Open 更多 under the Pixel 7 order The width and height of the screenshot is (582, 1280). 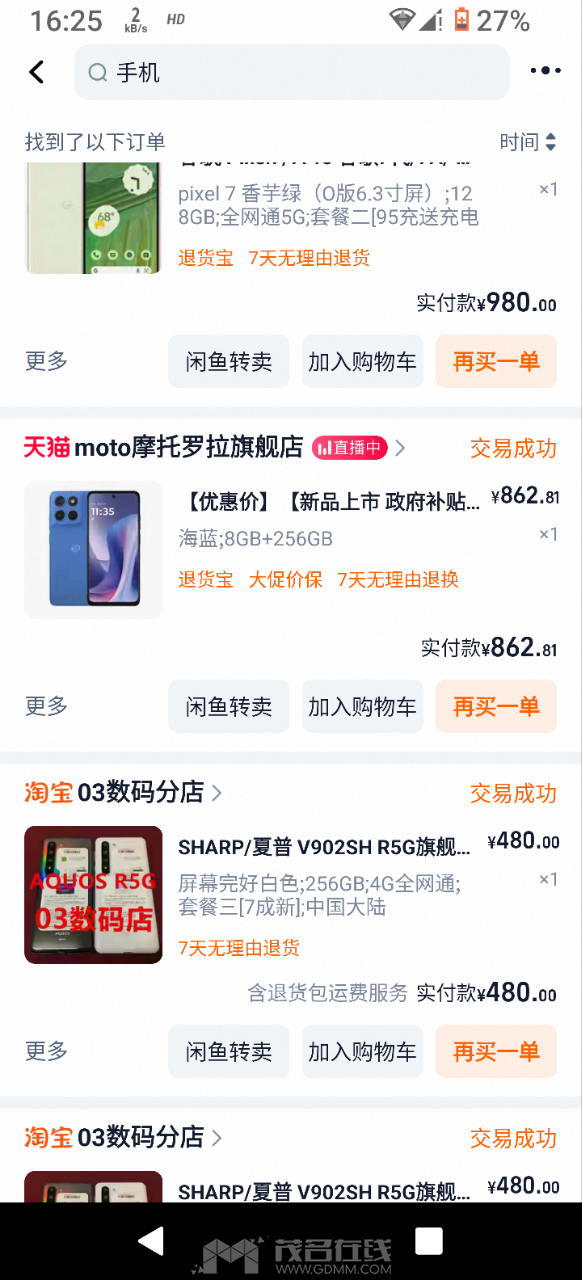point(46,361)
